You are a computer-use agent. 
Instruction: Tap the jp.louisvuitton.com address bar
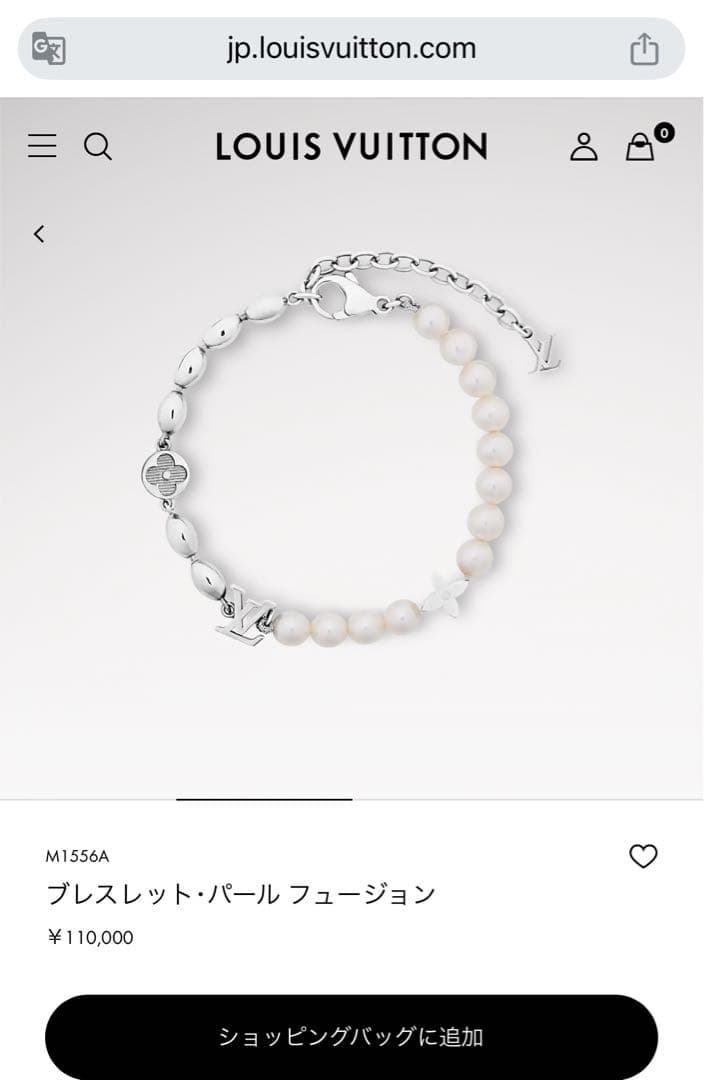[x=351, y=48]
